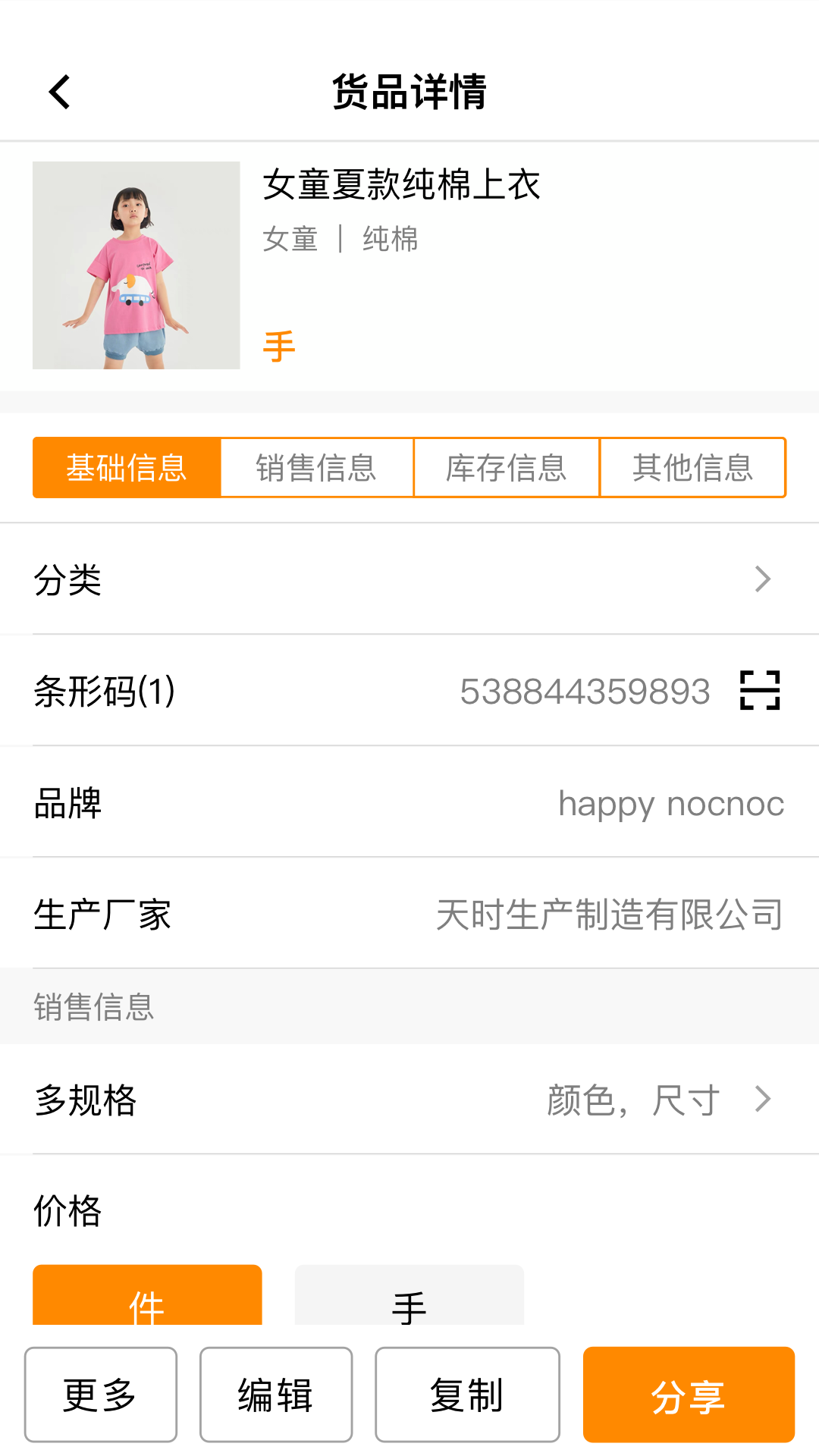Open 多规格 (颜色, 尺寸) settings
The width and height of the screenshot is (819, 1456).
[409, 1100]
